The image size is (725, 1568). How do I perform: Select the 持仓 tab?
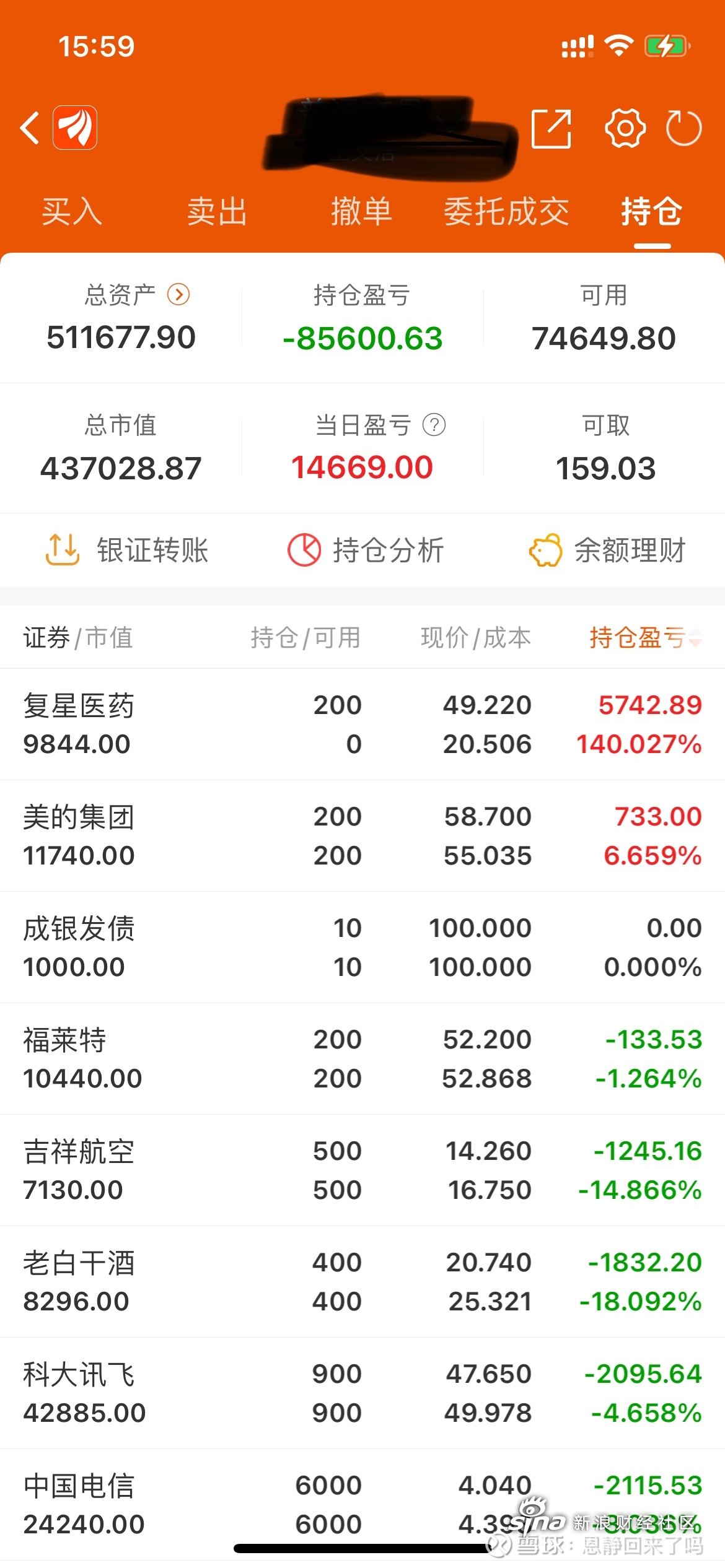(652, 211)
